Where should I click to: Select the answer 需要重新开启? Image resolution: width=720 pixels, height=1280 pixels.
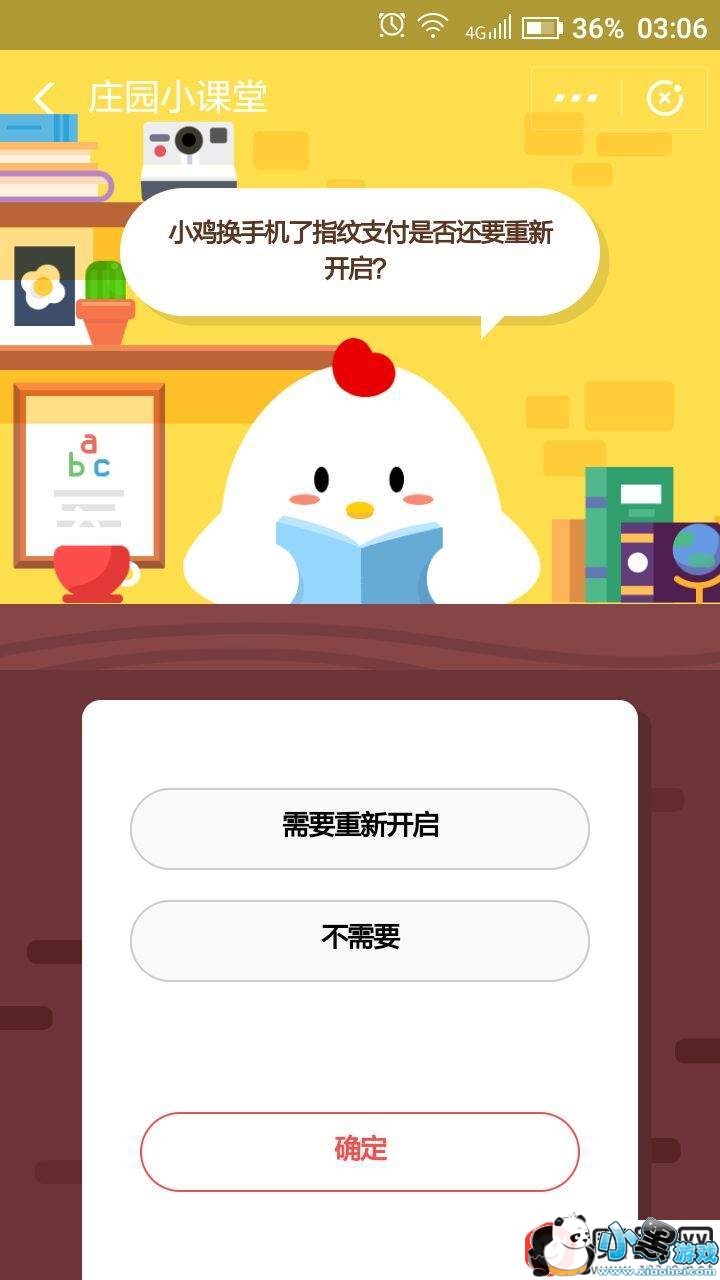tap(360, 828)
